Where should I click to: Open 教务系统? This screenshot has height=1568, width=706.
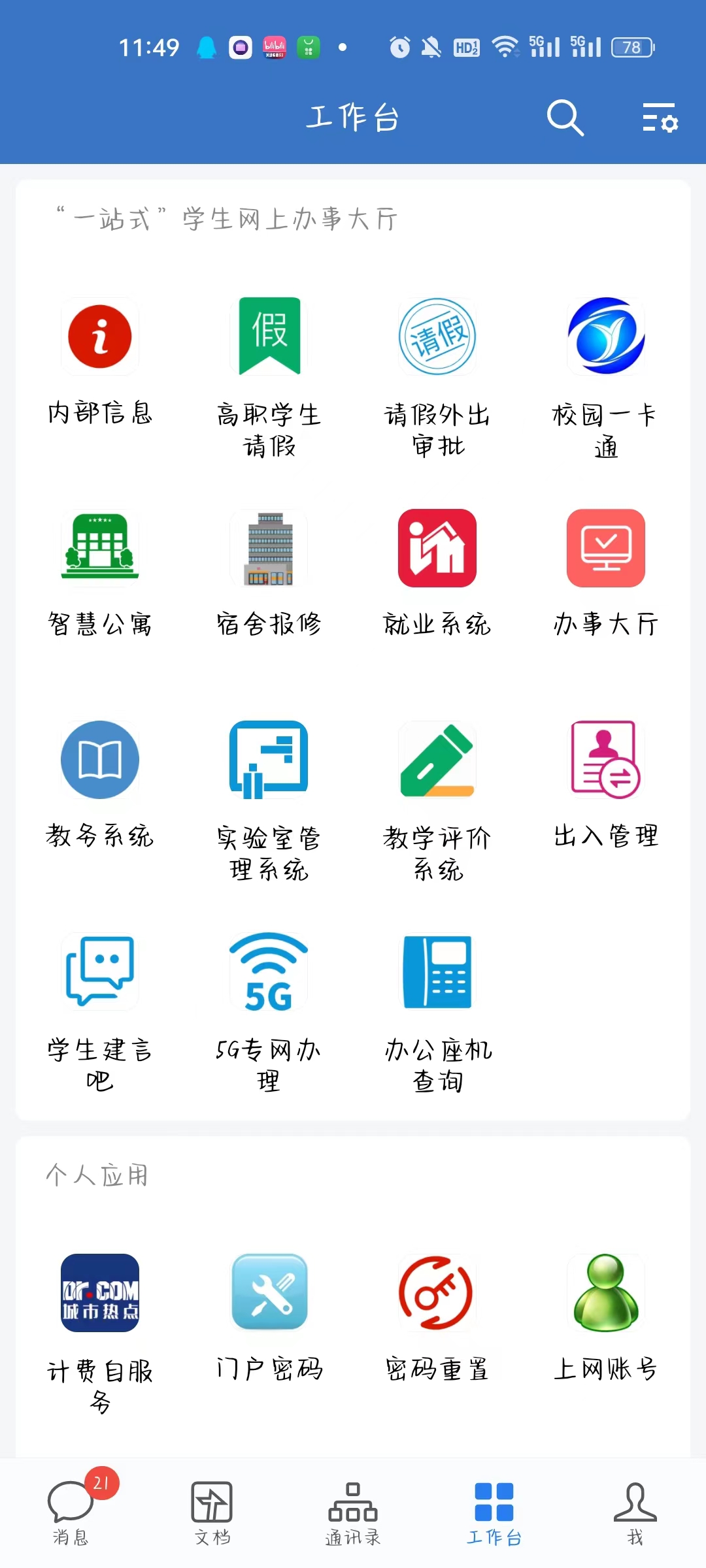pyautogui.click(x=100, y=760)
